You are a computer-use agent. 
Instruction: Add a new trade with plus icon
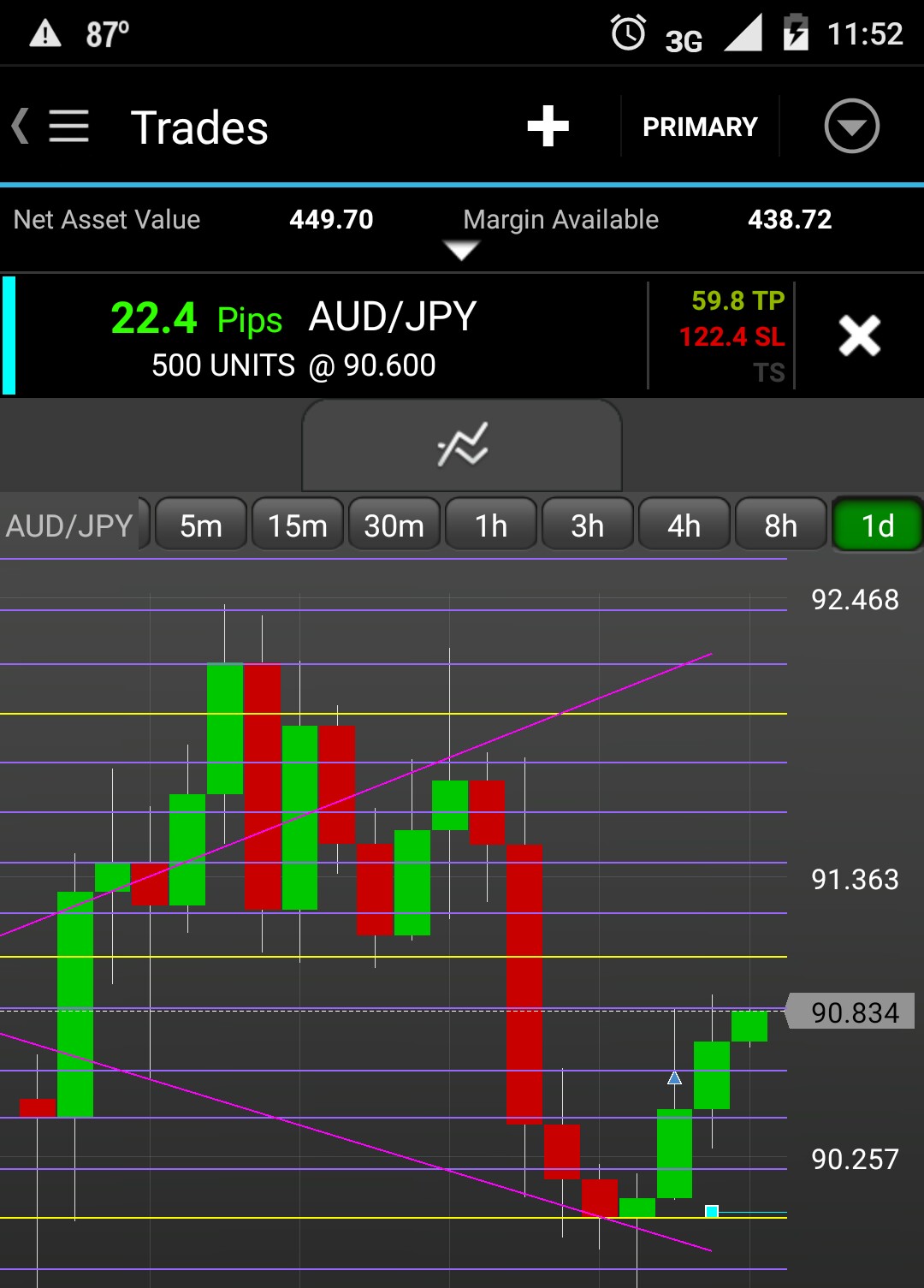pyautogui.click(x=548, y=127)
